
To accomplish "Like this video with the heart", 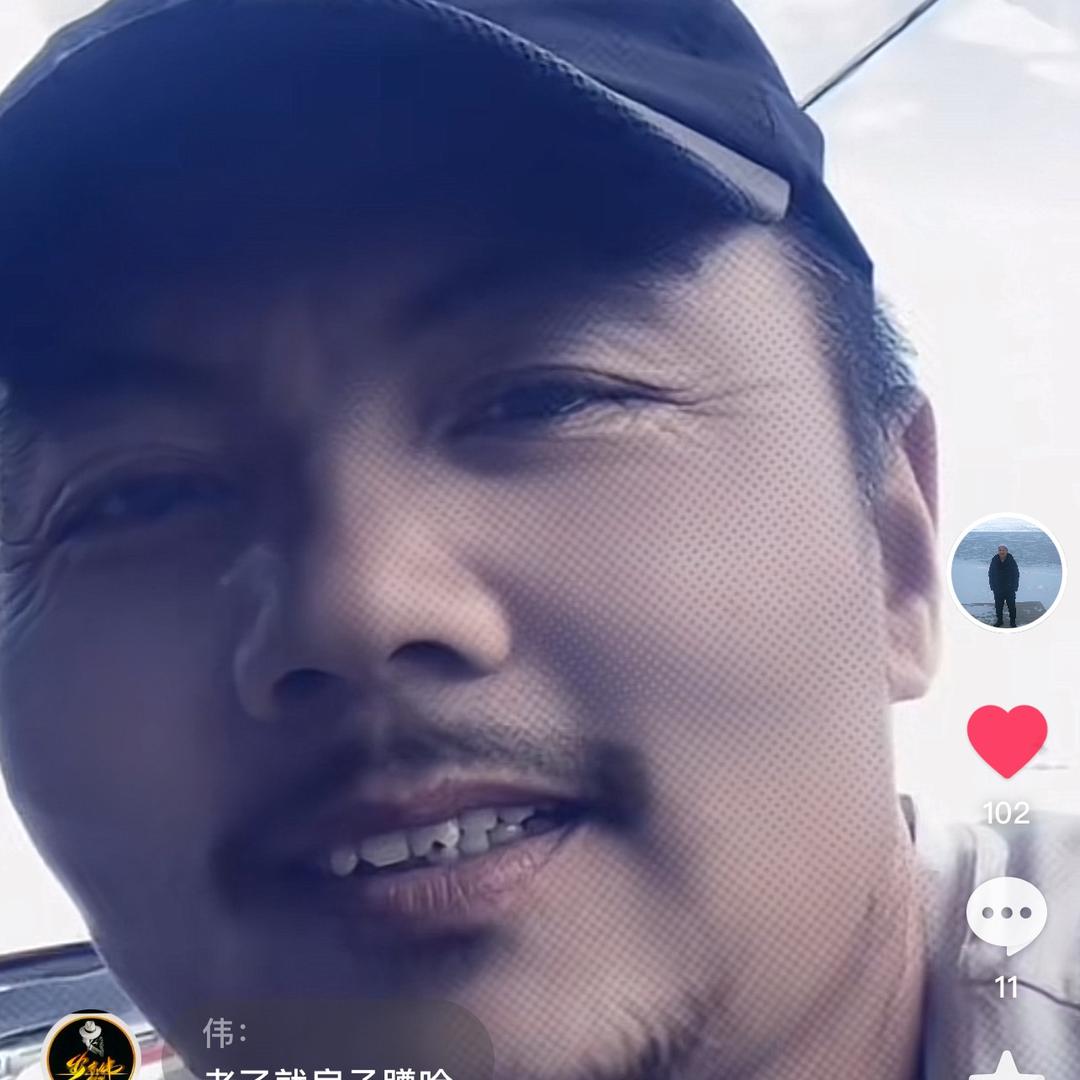I will (x=1006, y=741).
